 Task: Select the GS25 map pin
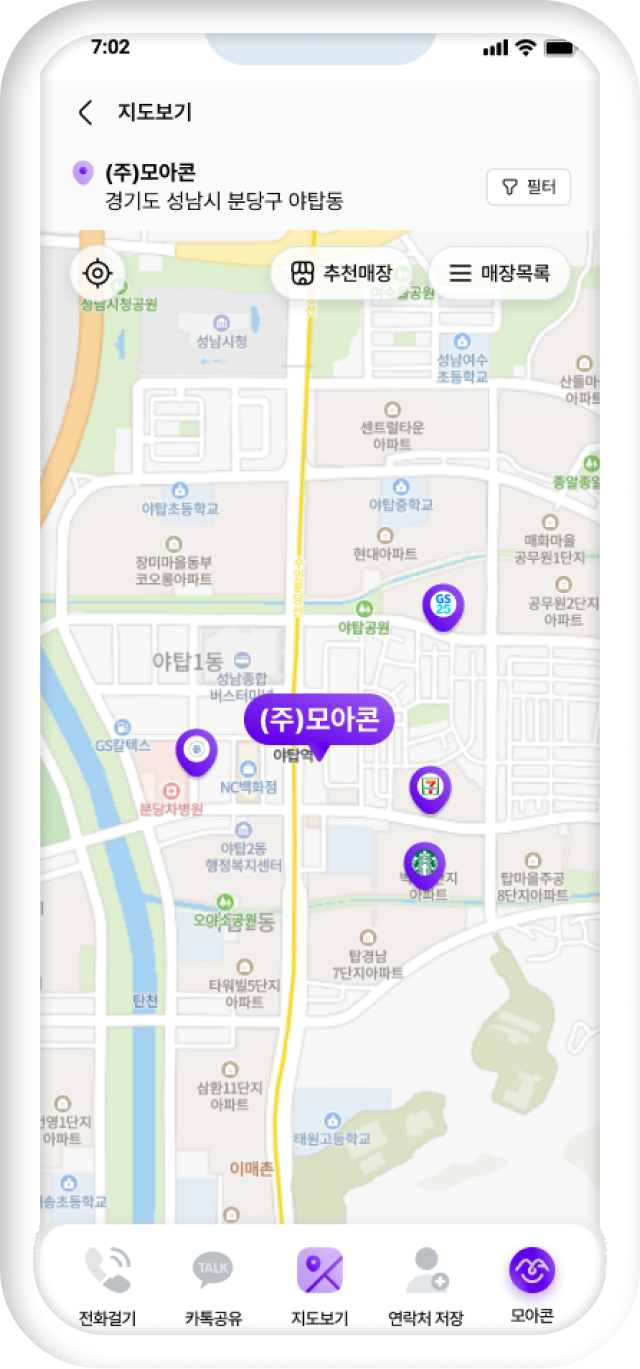click(x=443, y=605)
